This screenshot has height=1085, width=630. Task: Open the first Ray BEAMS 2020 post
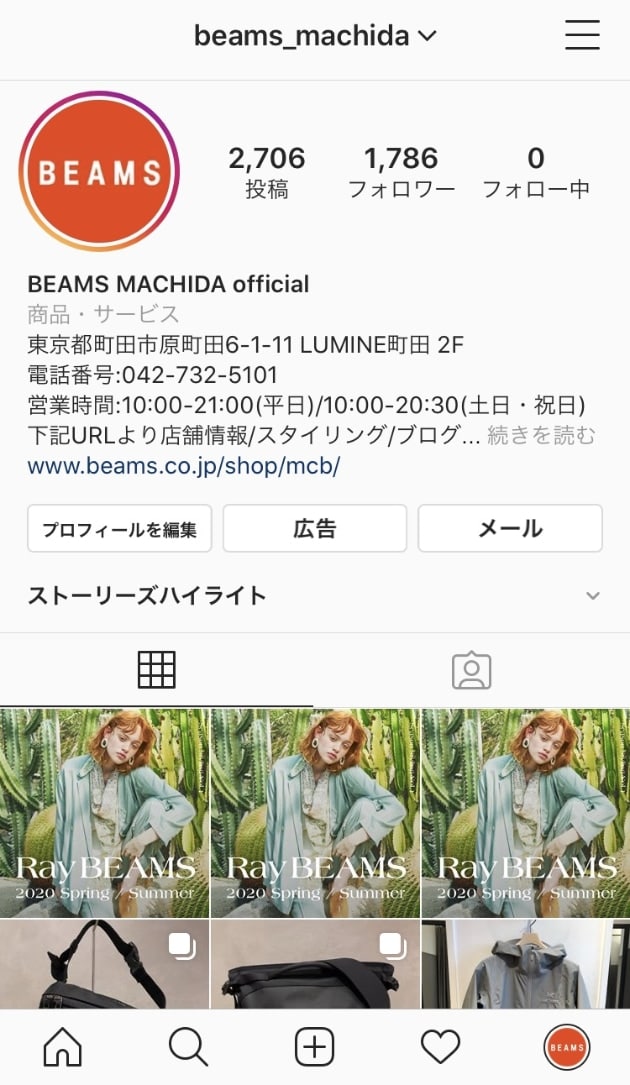pos(104,813)
